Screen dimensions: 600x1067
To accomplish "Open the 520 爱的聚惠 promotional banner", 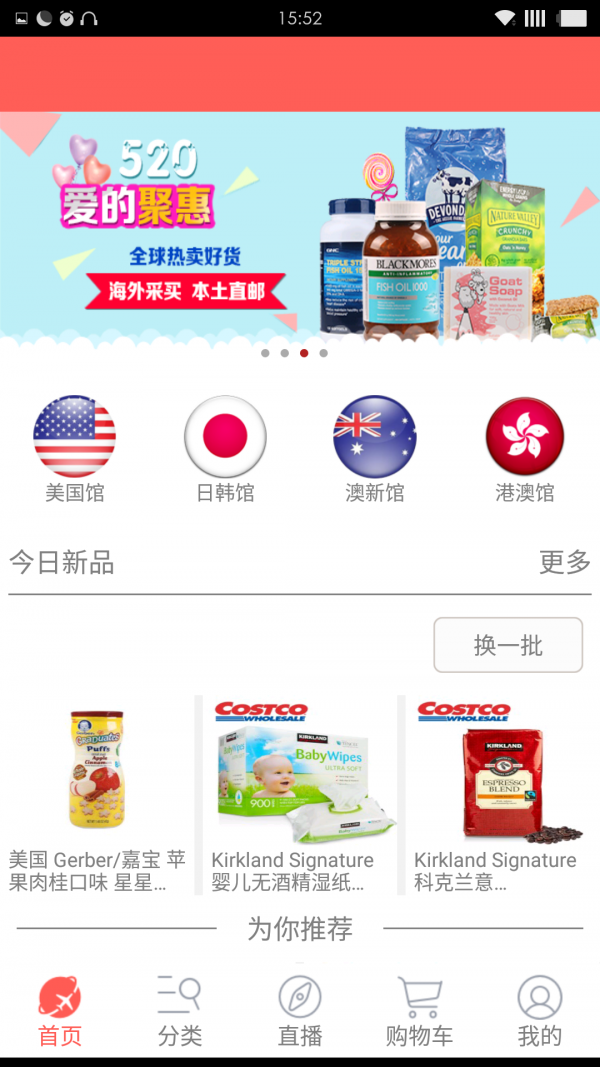I will (300, 230).
